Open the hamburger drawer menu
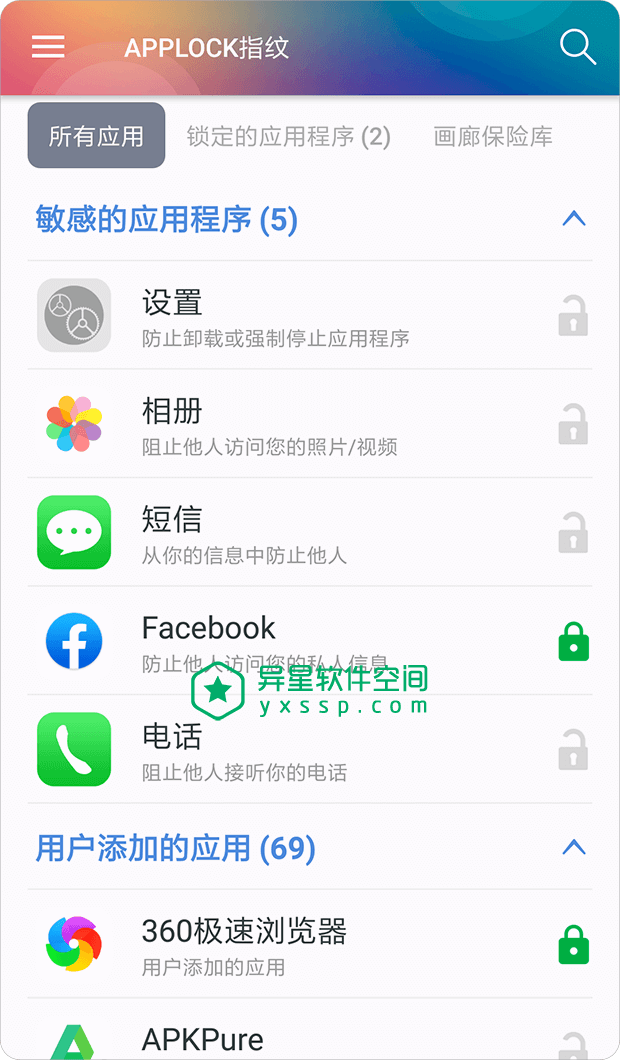 [48, 47]
